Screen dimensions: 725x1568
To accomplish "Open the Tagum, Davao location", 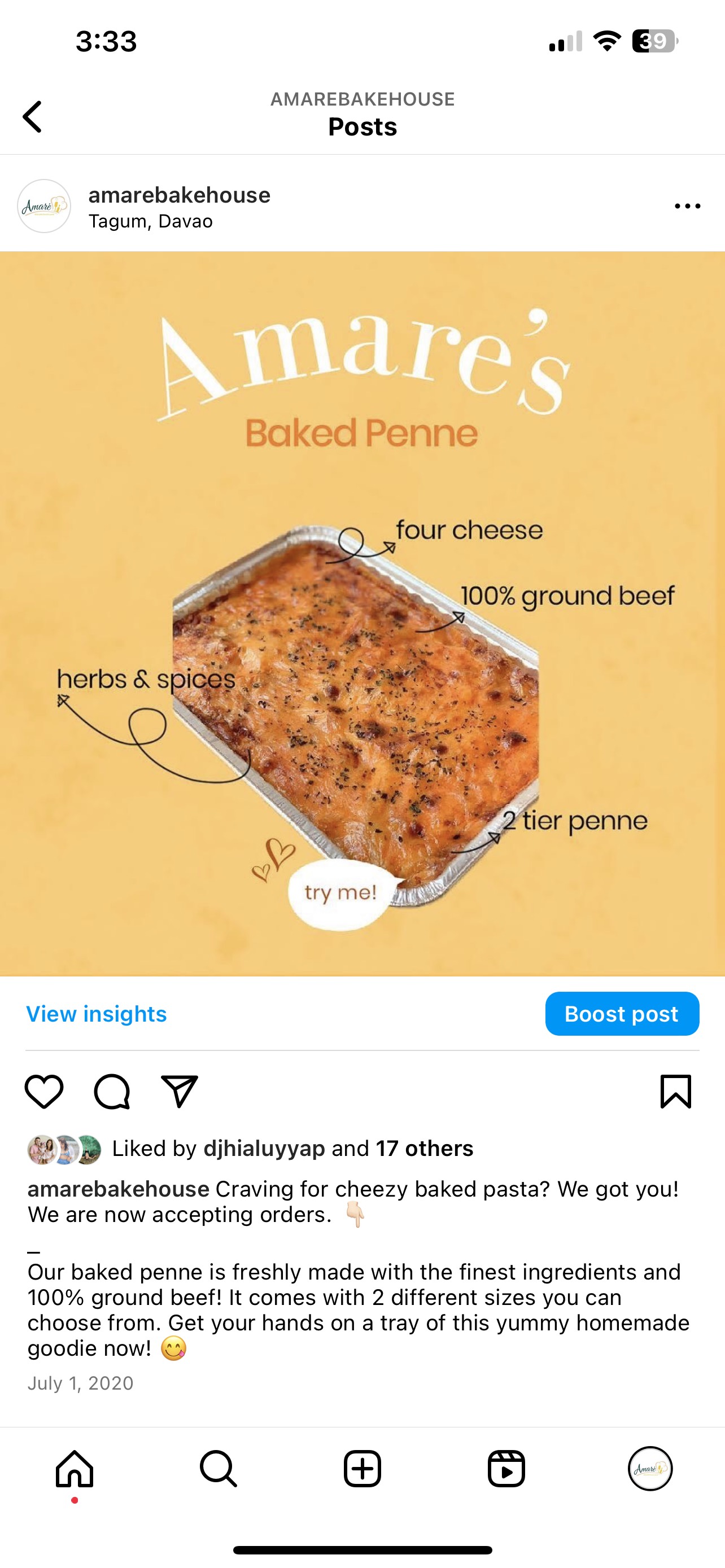I will coord(150,221).
